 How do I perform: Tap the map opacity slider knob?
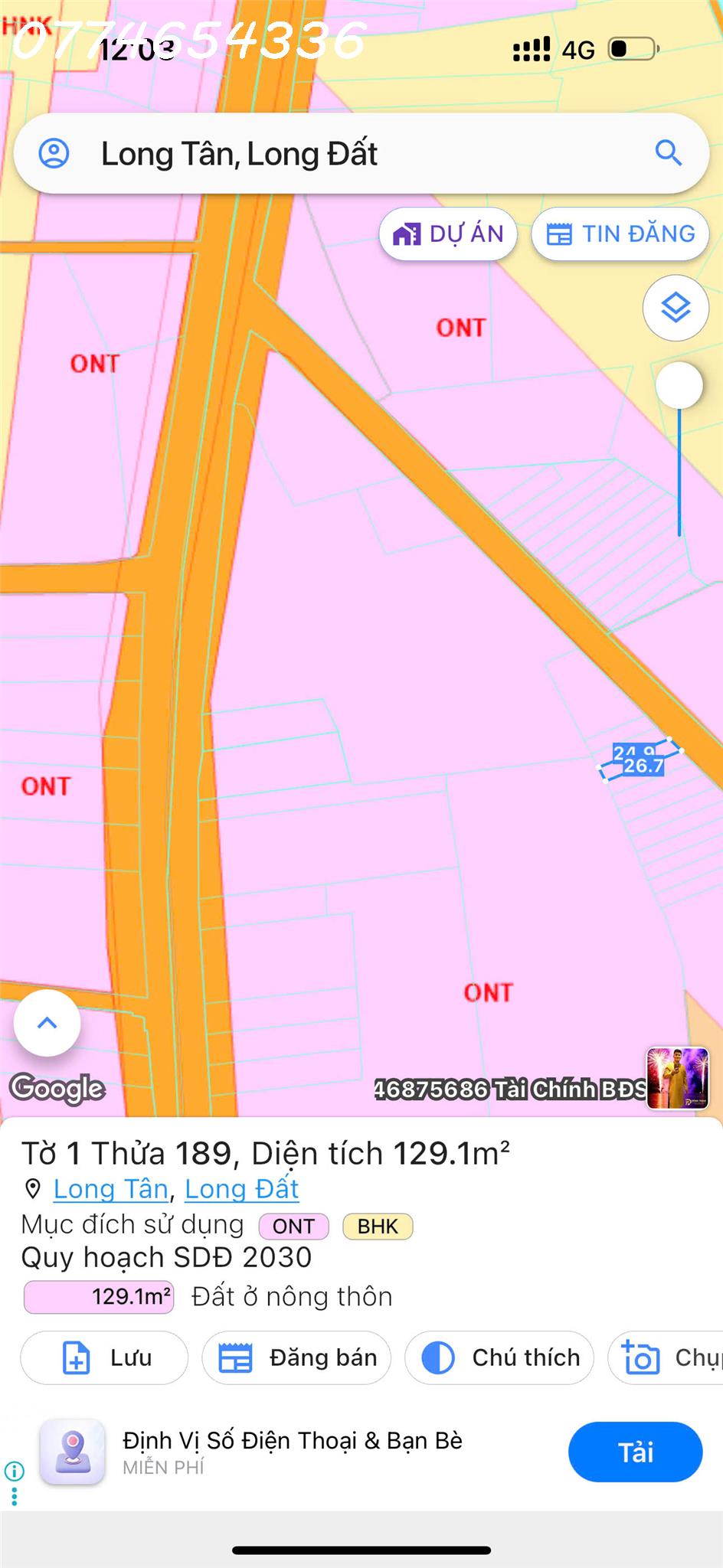click(679, 385)
